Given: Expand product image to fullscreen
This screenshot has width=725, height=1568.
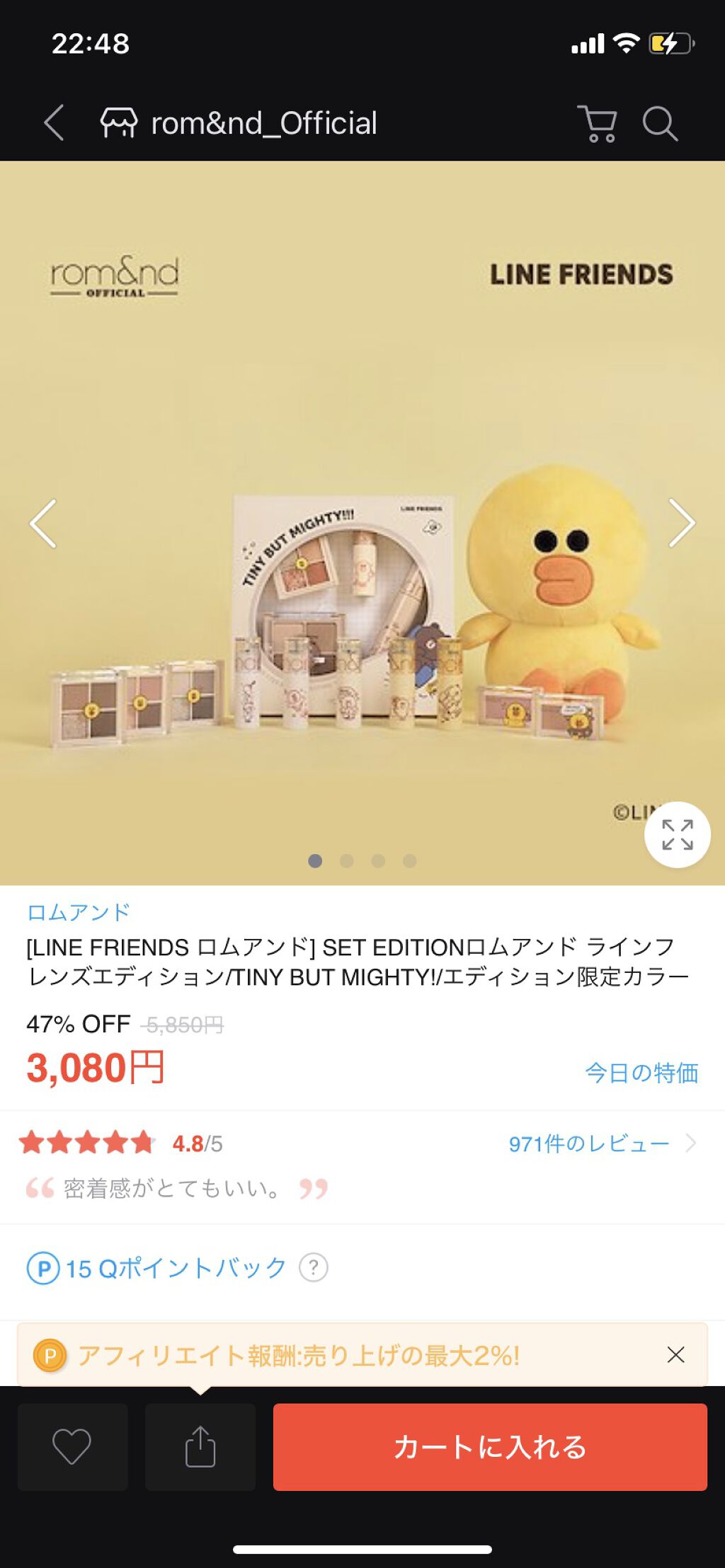Looking at the screenshot, I should (677, 835).
